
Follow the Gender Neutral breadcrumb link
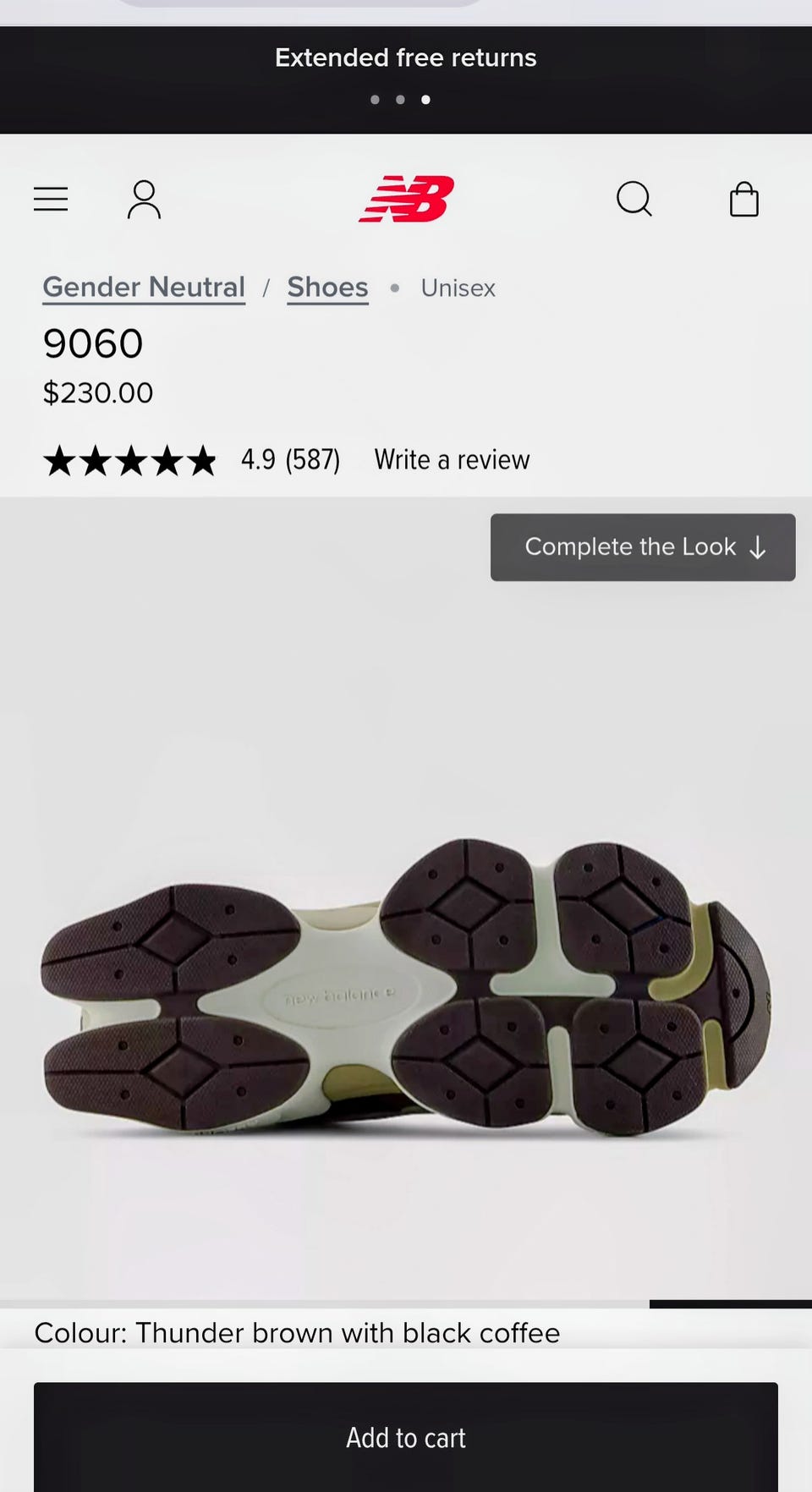(x=144, y=288)
